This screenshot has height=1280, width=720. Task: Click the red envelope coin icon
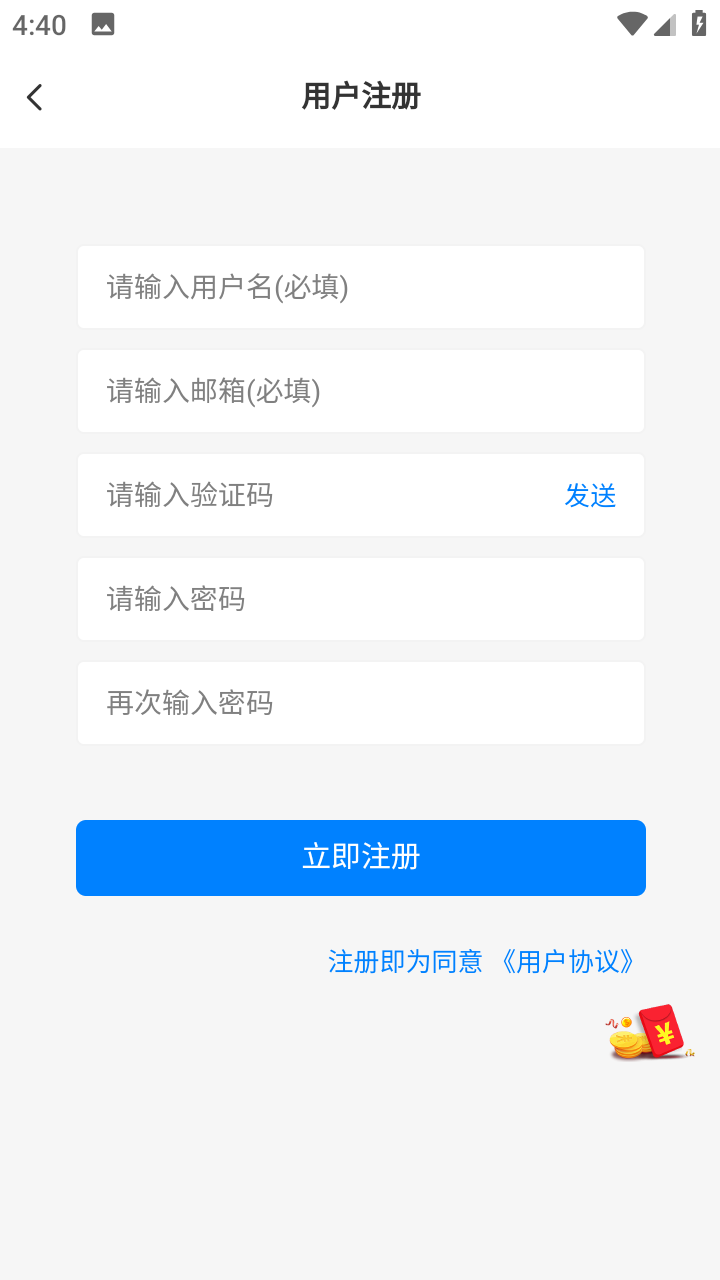click(648, 1034)
